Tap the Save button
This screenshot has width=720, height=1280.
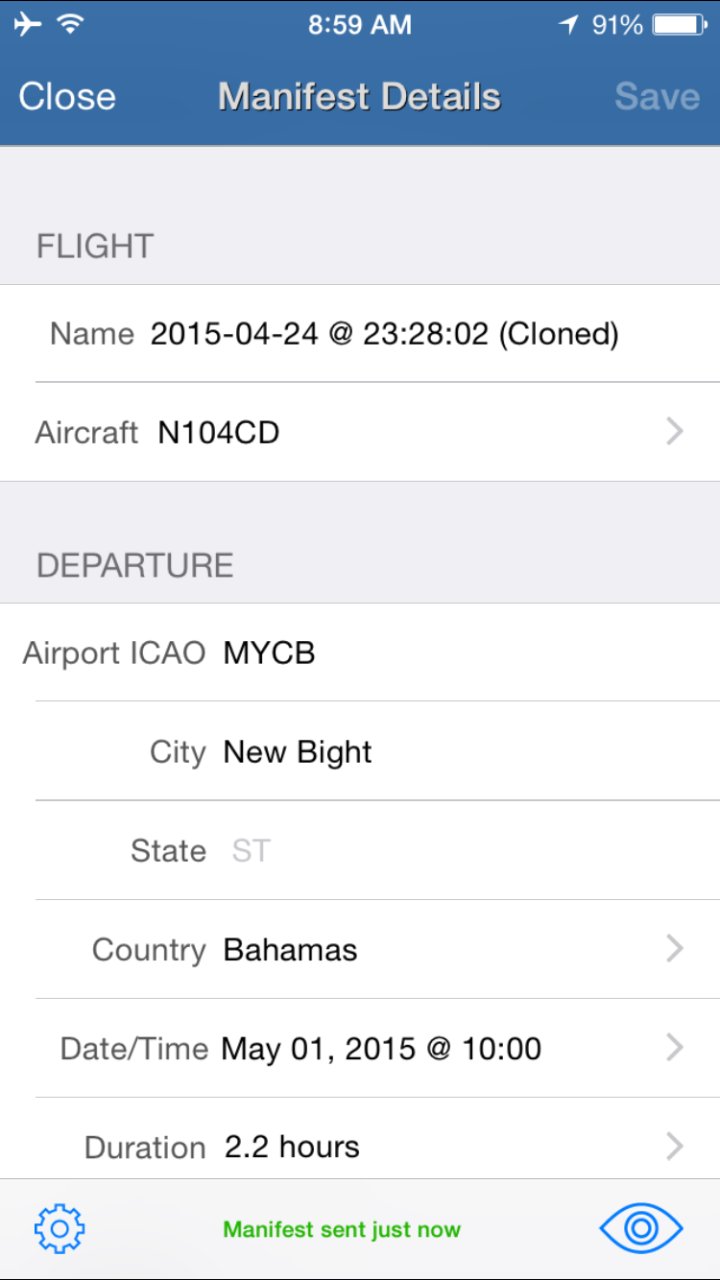656,96
